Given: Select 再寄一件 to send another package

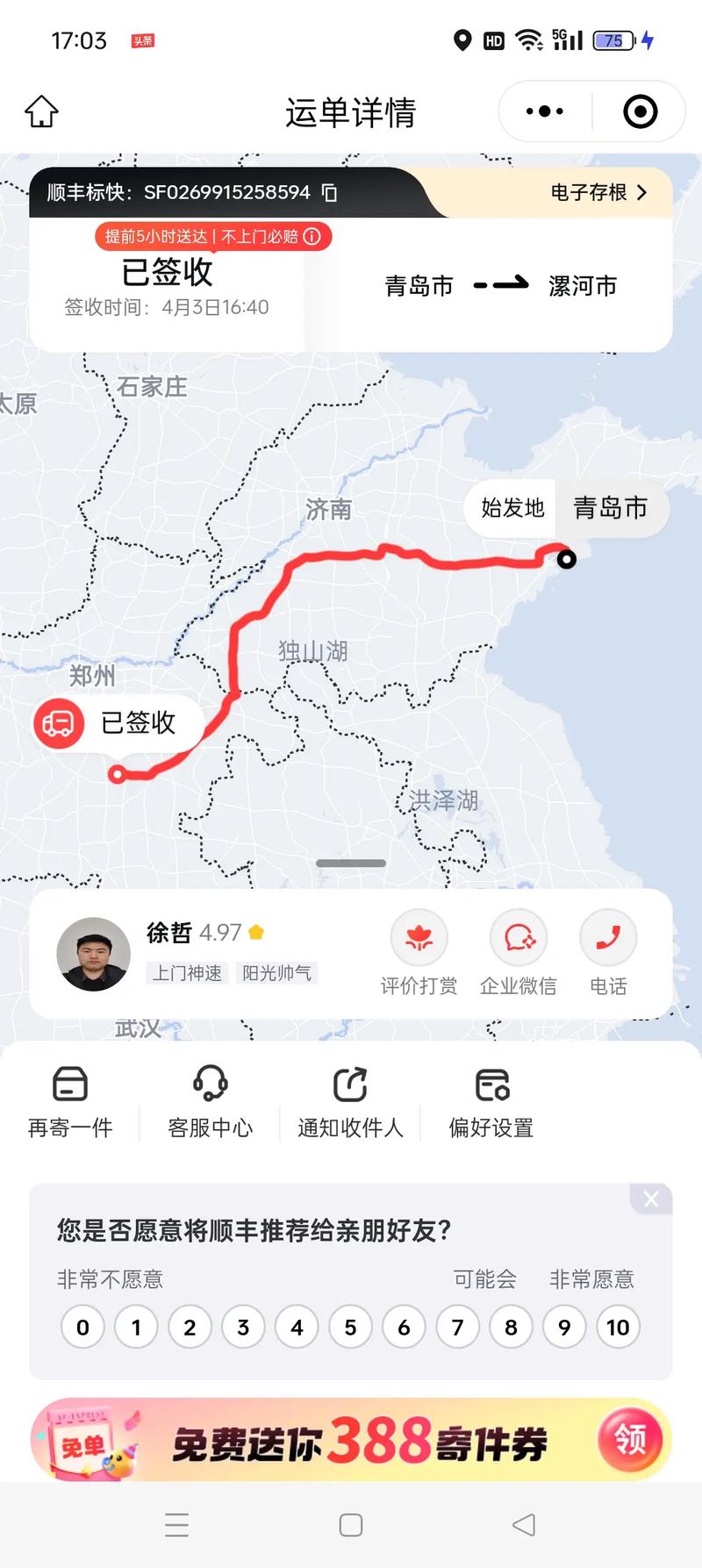Looking at the screenshot, I should click(70, 1099).
